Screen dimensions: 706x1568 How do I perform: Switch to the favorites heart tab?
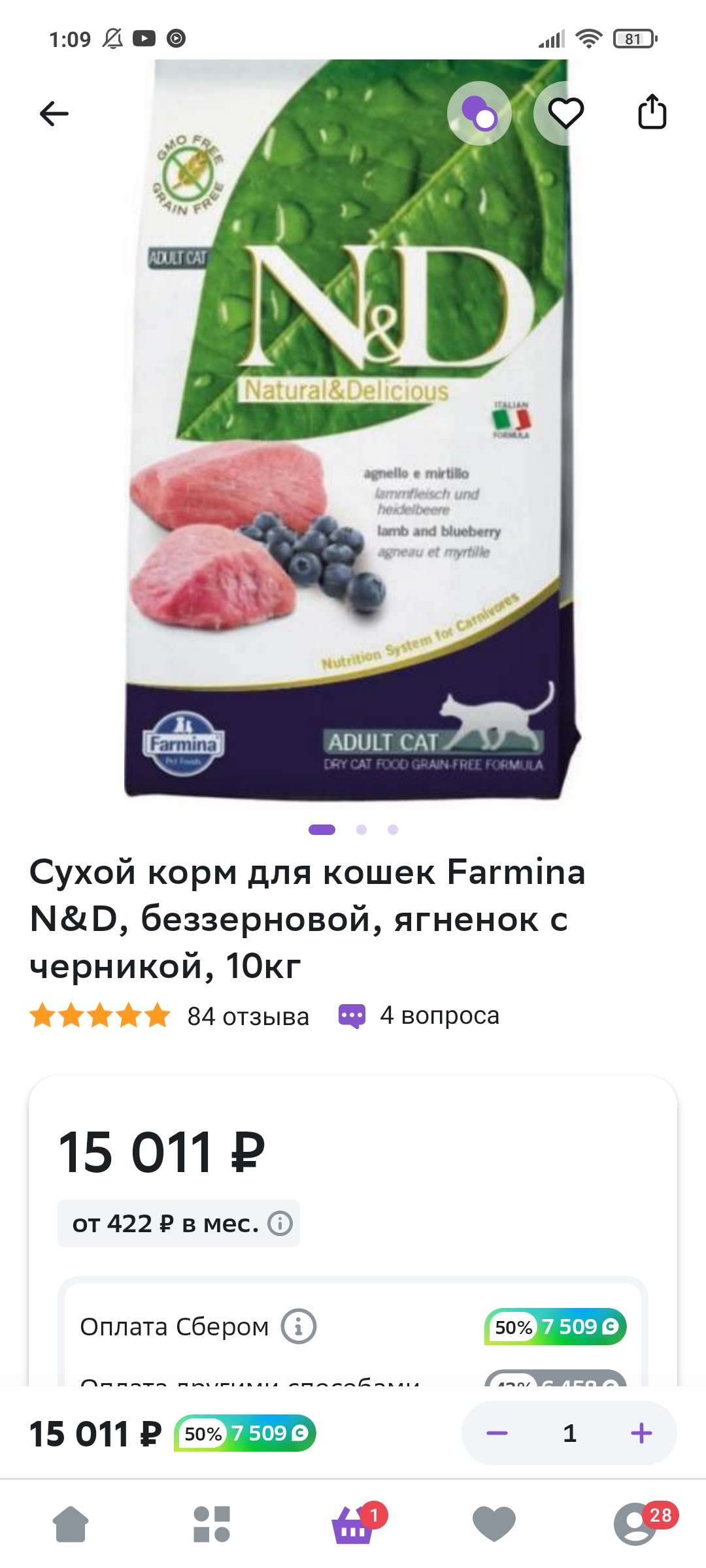494,1524
